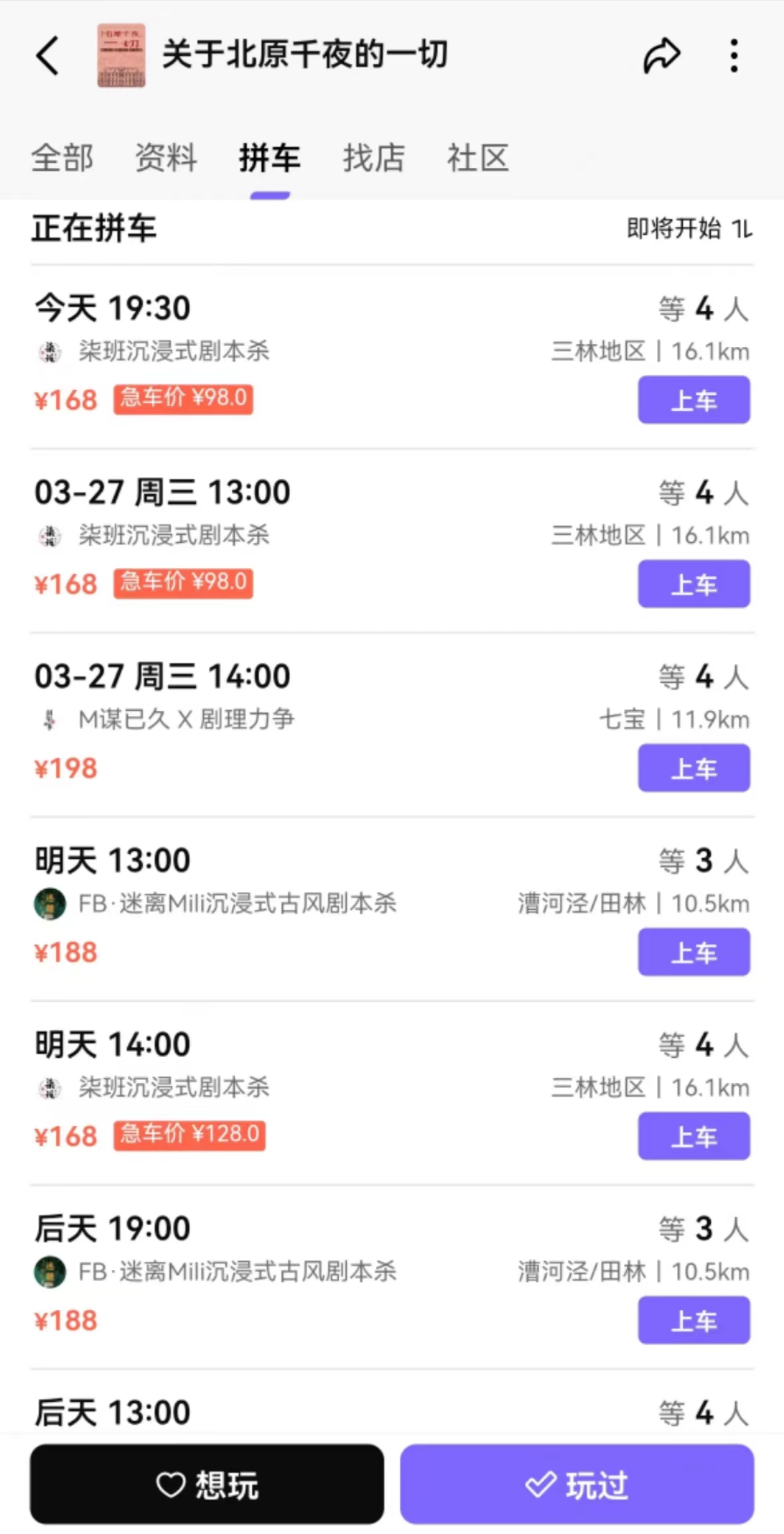Share this script page
The width and height of the screenshot is (784, 1534).
(661, 55)
